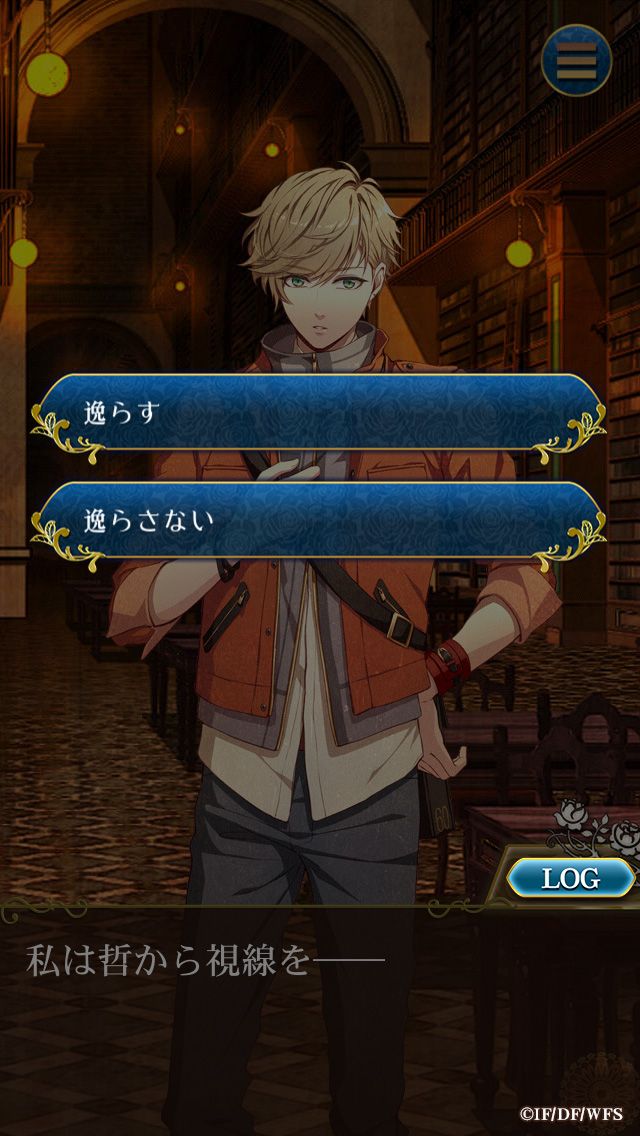Open the hamburger menu button

coord(576,61)
